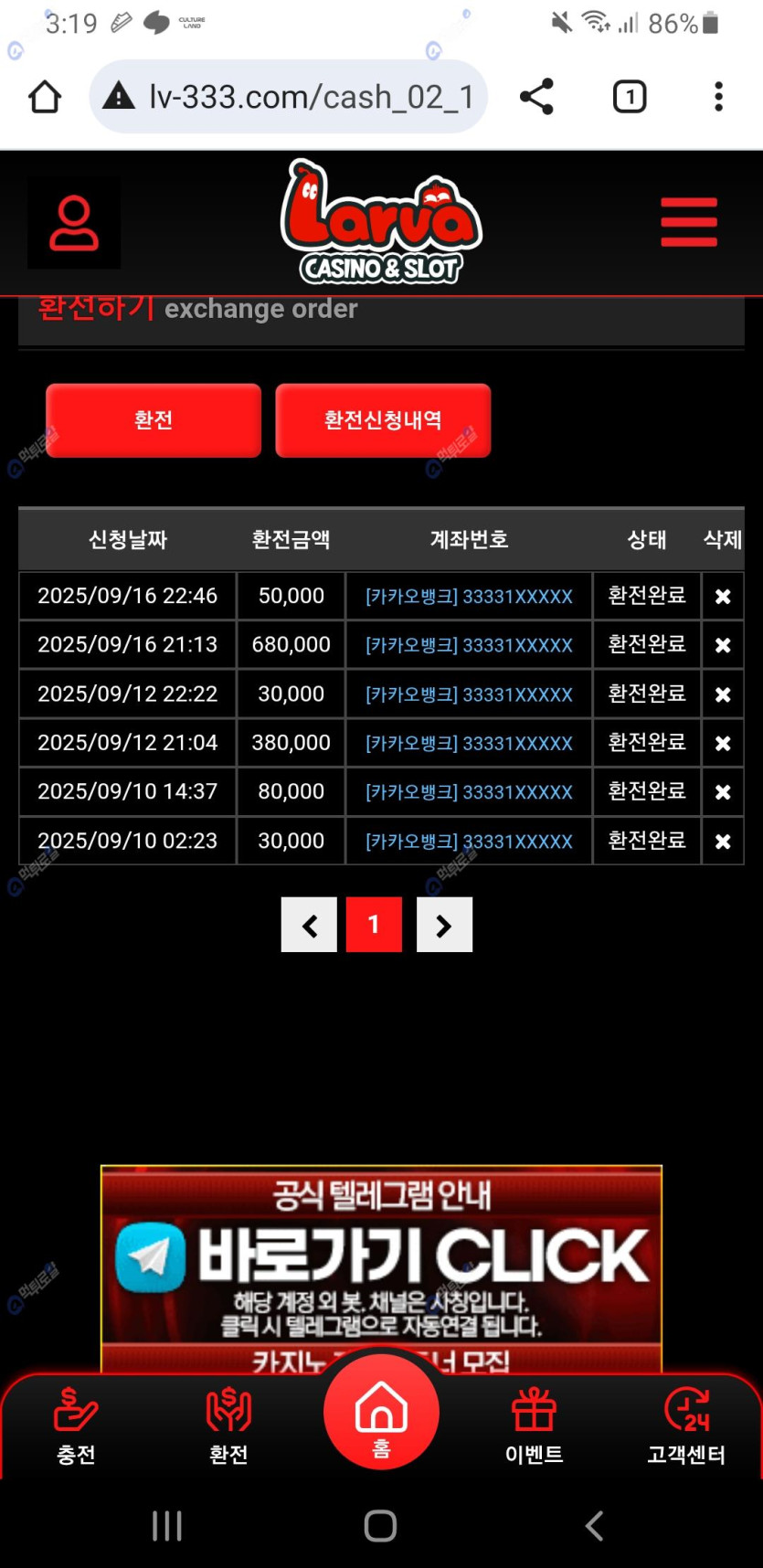Remove the 80,000 exchange entry
The height and width of the screenshot is (1568, 763).
tap(723, 792)
